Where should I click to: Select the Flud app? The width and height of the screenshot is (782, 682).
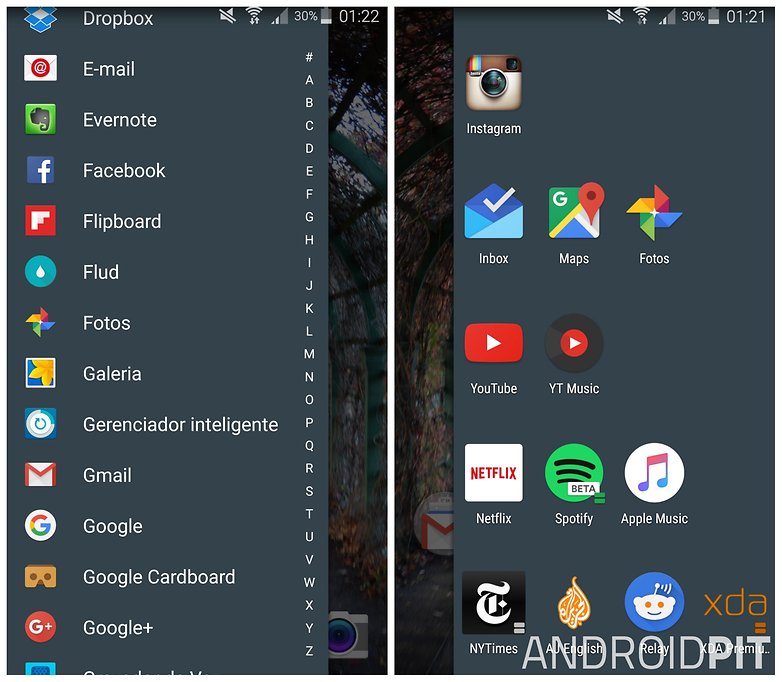100,272
